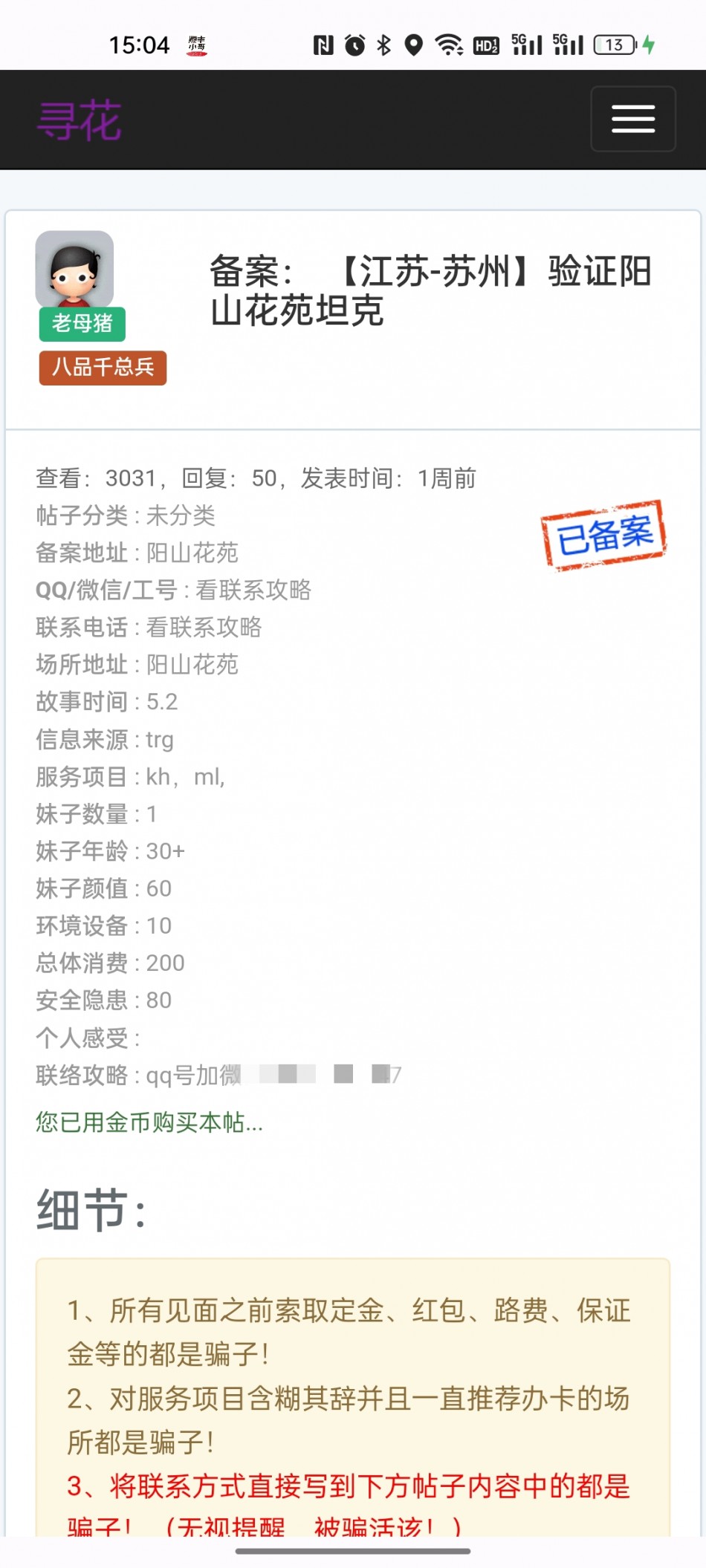Screen dimensions: 706x1568
Task: Open the hamburger navigation menu
Action: 632,119
